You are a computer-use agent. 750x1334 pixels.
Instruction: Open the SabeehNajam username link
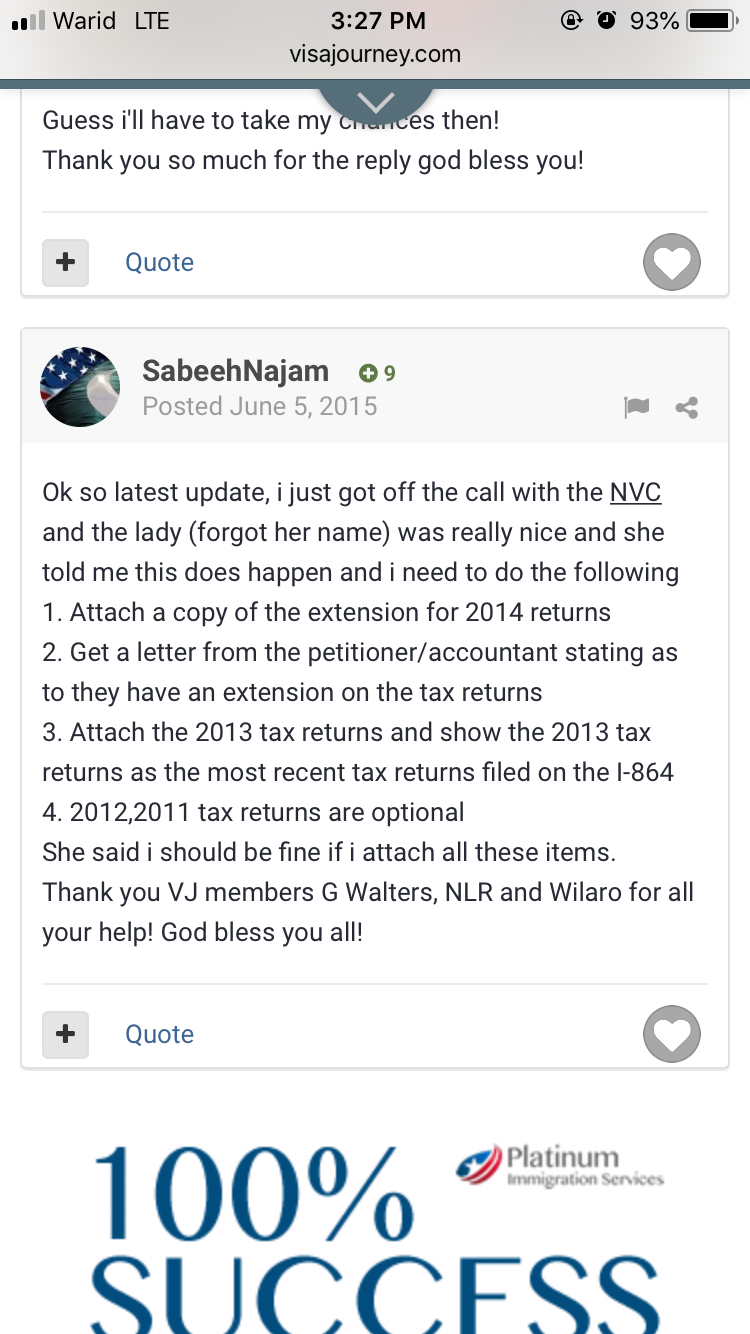[x=235, y=371]
